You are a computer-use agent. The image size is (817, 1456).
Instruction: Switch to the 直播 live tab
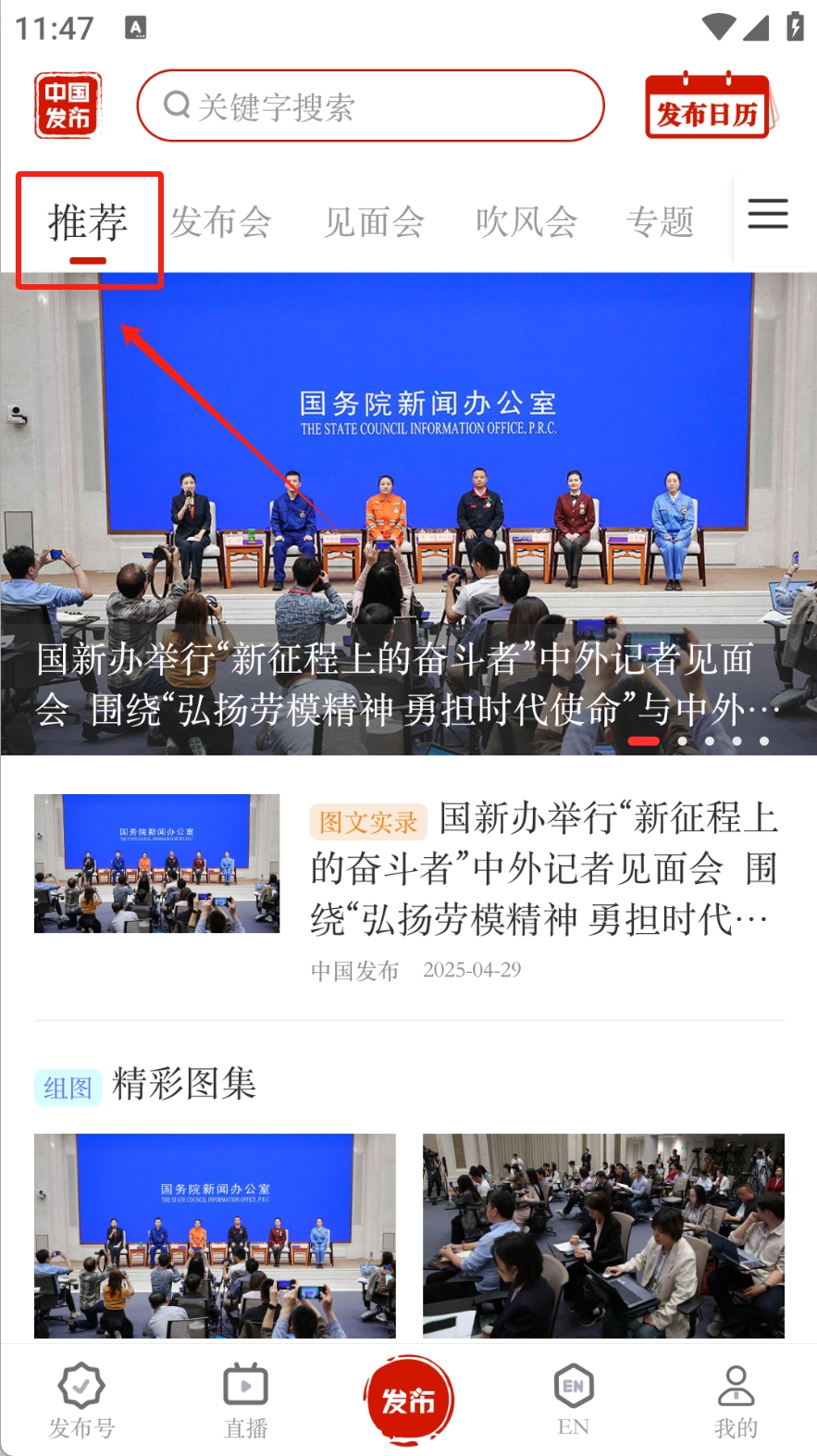245,1400
